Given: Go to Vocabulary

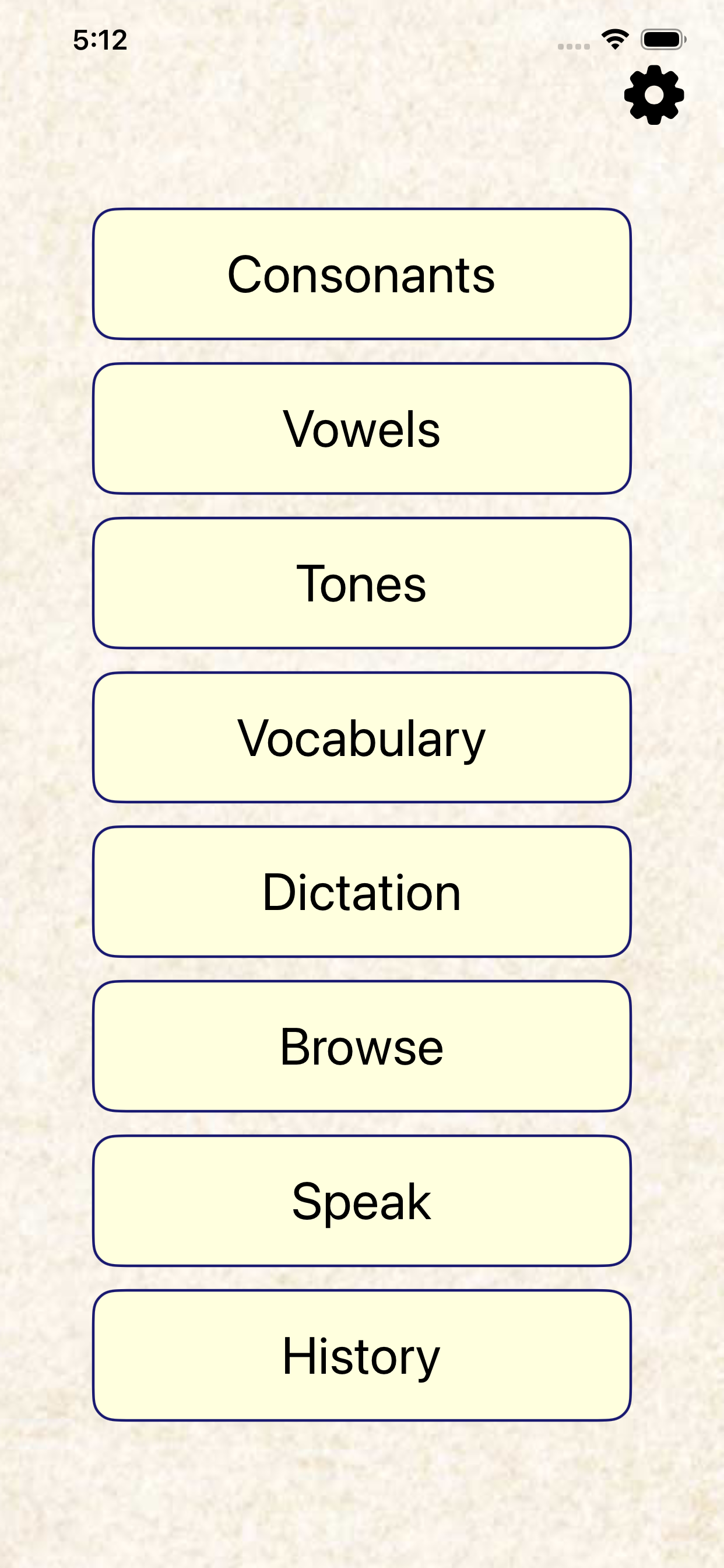Looking at the screenshot, I should pos(361,738).
